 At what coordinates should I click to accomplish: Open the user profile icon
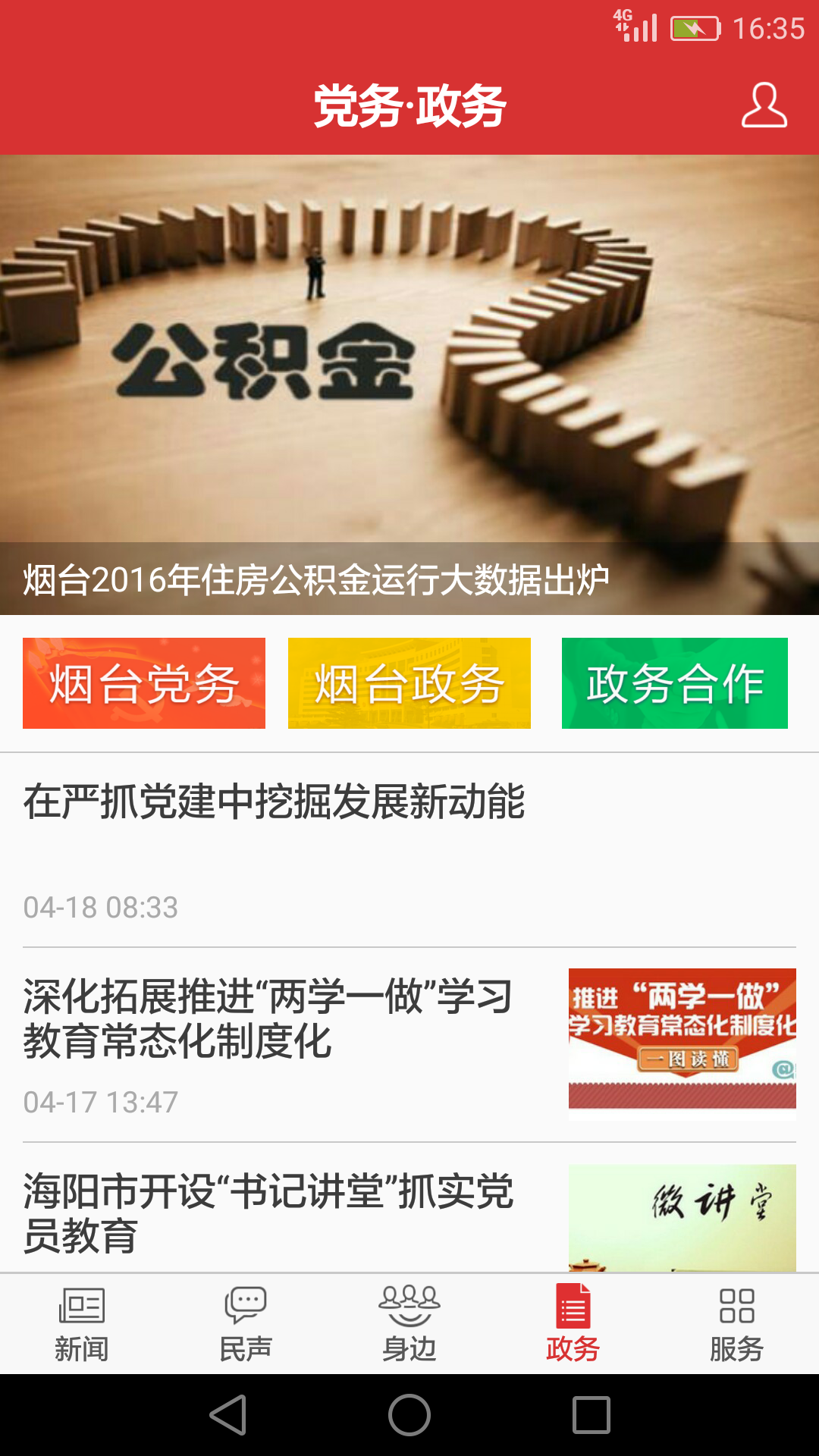tap(764, 105)
